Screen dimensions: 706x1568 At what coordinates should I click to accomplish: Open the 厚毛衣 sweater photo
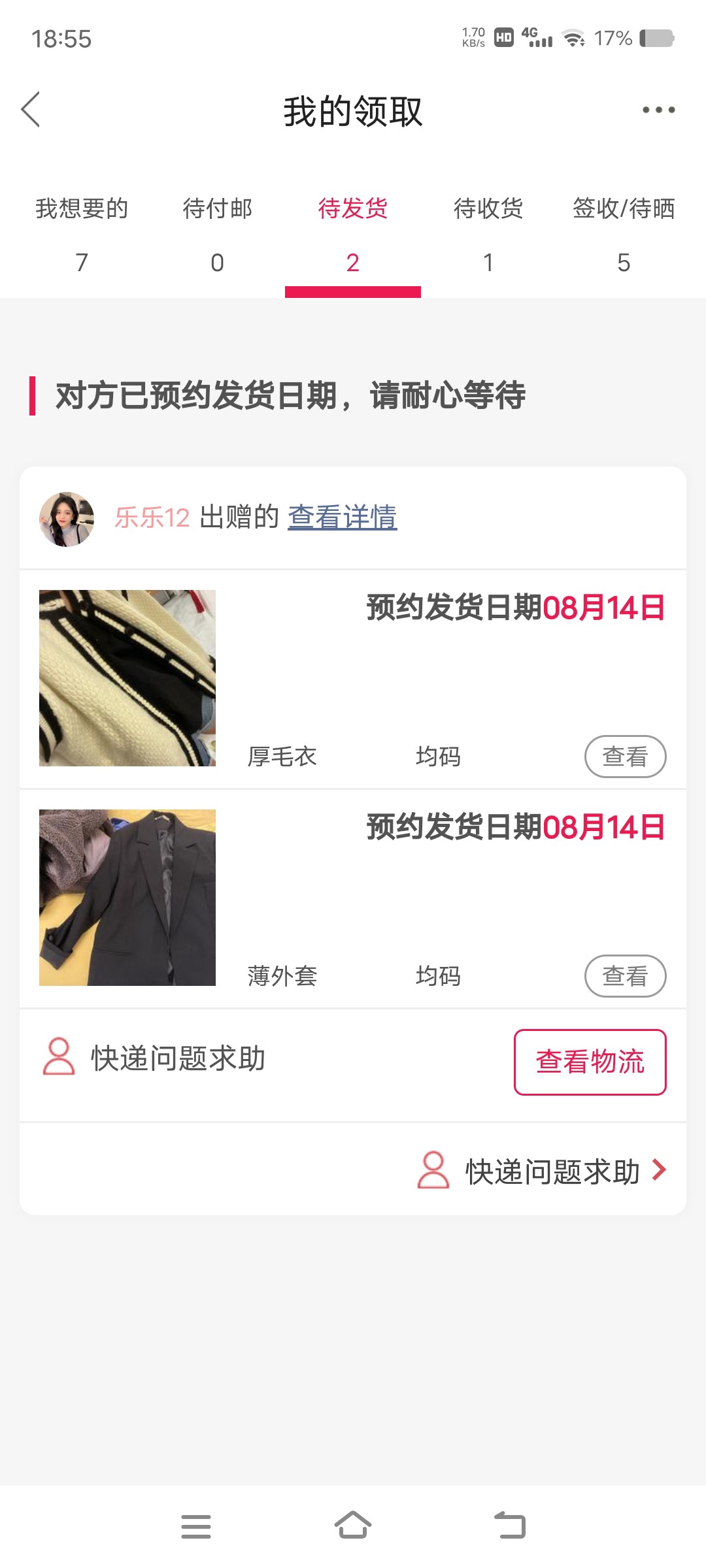click(x=127, y=678)
